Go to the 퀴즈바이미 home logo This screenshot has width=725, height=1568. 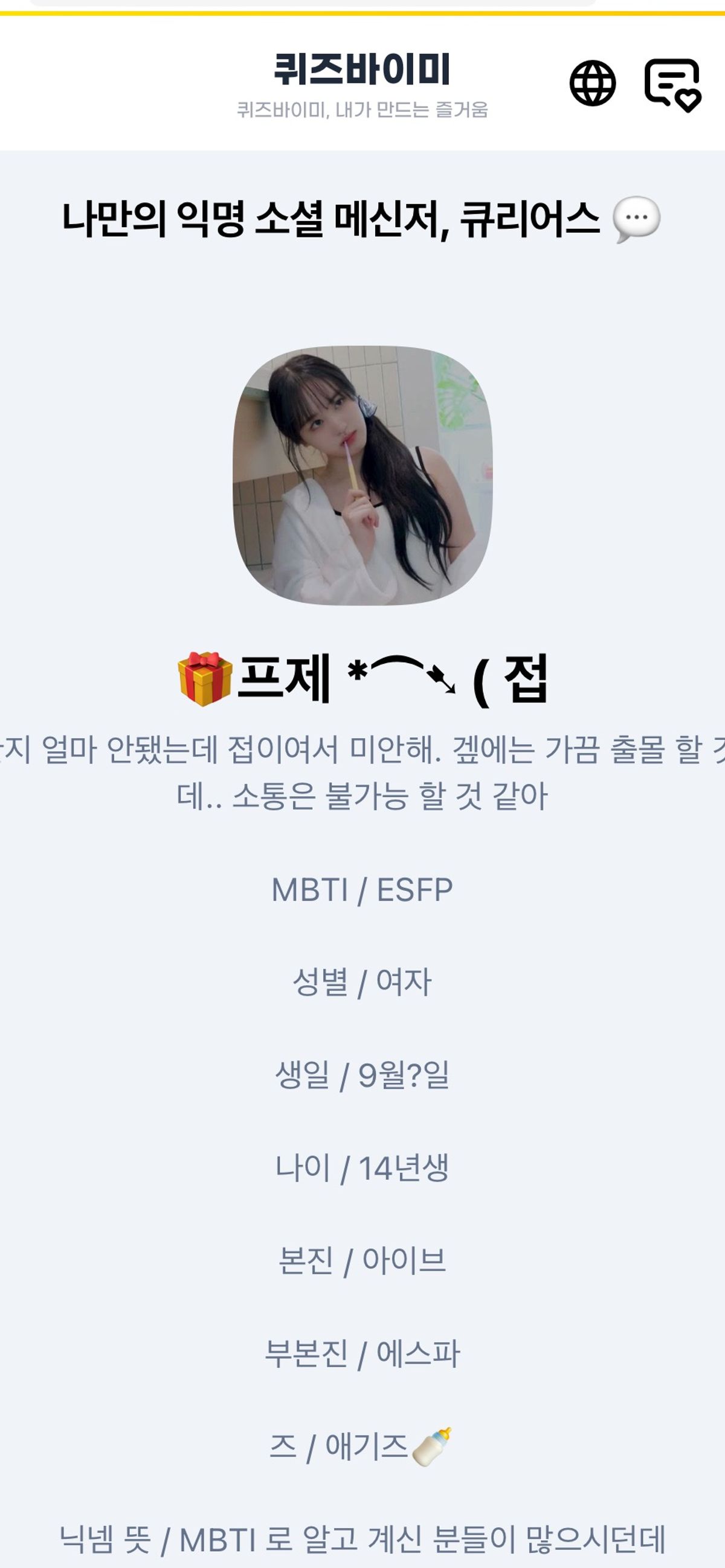(362, 69)
